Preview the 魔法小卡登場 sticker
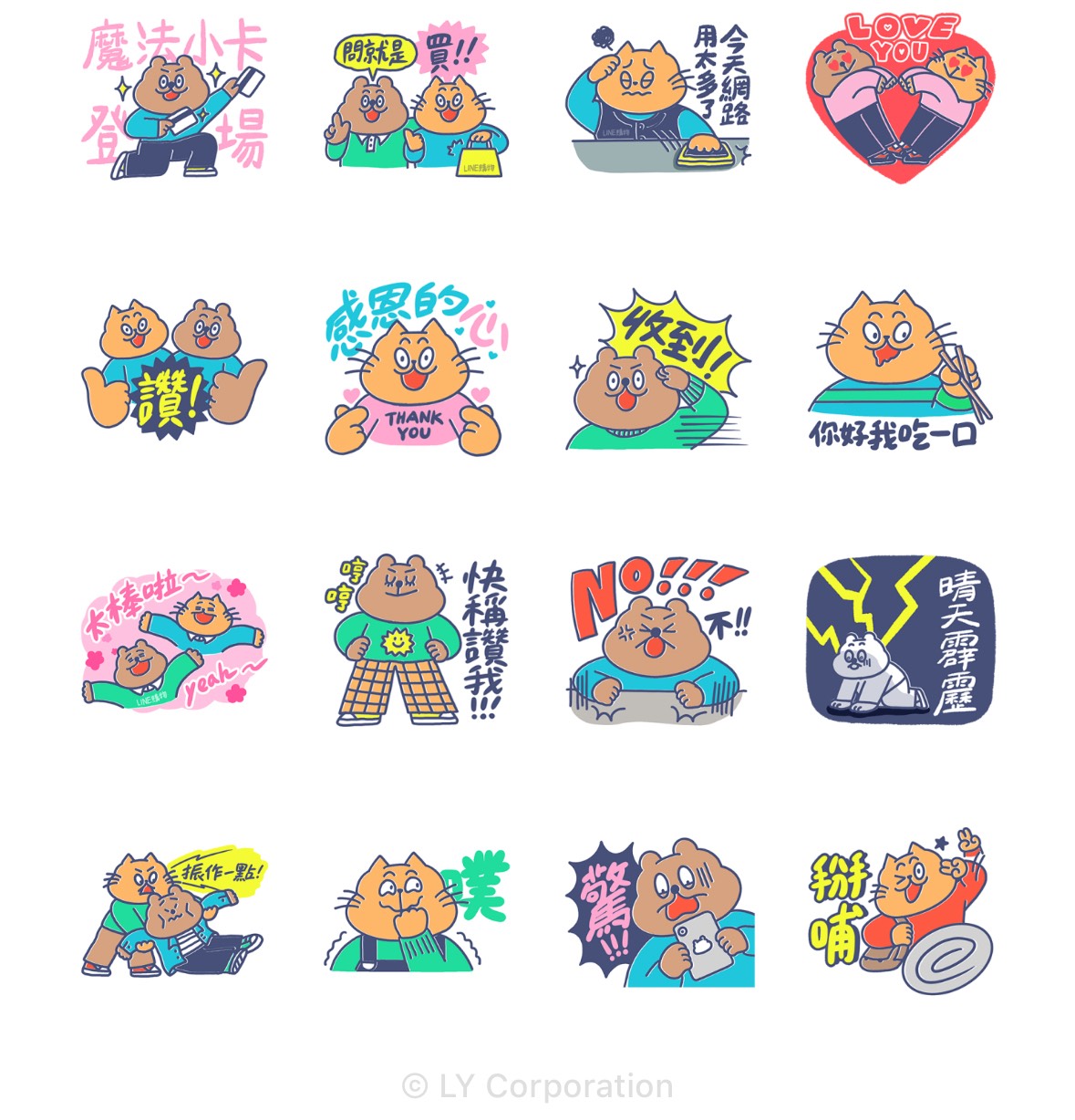The width and height of the screenshot is (1075, 1120). [174, 99]
